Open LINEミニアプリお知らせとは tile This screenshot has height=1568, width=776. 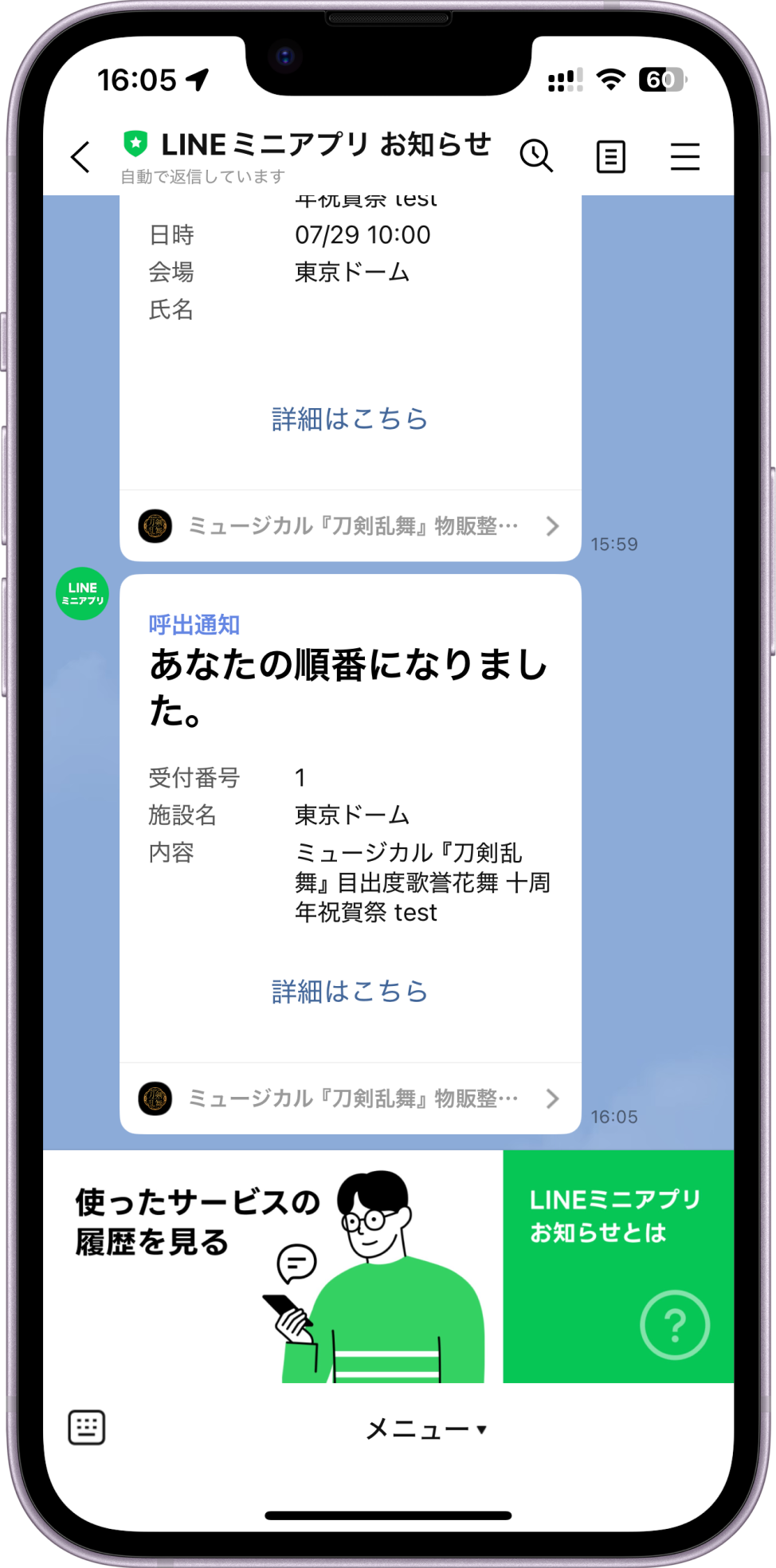click(617, 1266)
